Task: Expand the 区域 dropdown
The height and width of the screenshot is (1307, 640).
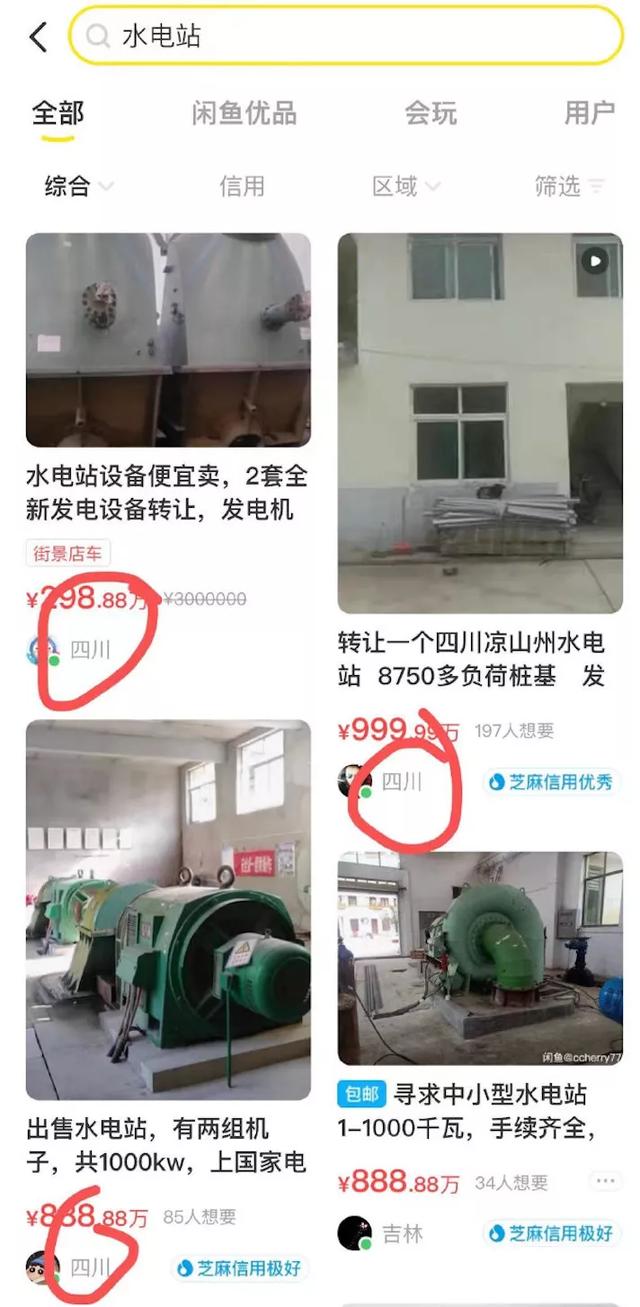Action: point(405,186)
